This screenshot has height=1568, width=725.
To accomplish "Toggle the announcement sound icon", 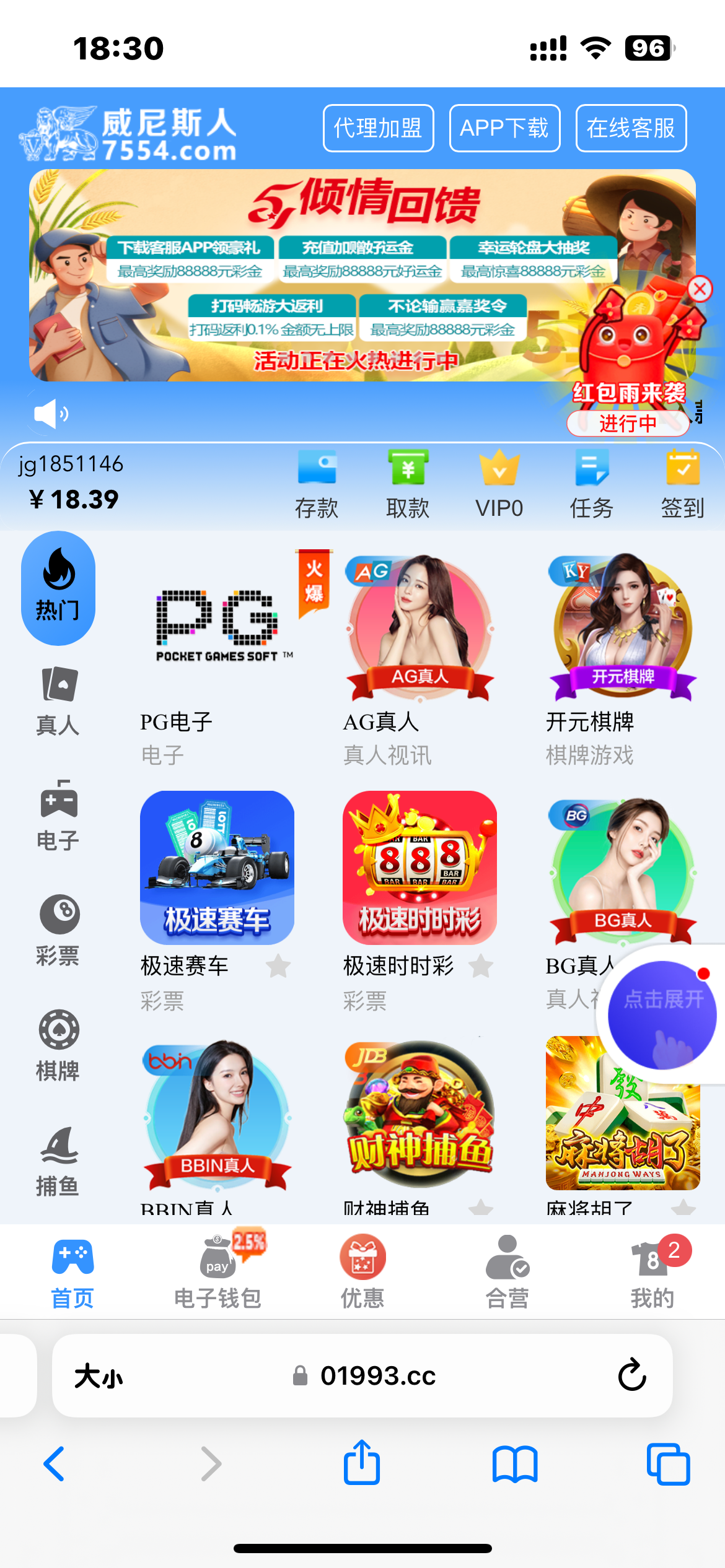I will [x=50, y=413].
